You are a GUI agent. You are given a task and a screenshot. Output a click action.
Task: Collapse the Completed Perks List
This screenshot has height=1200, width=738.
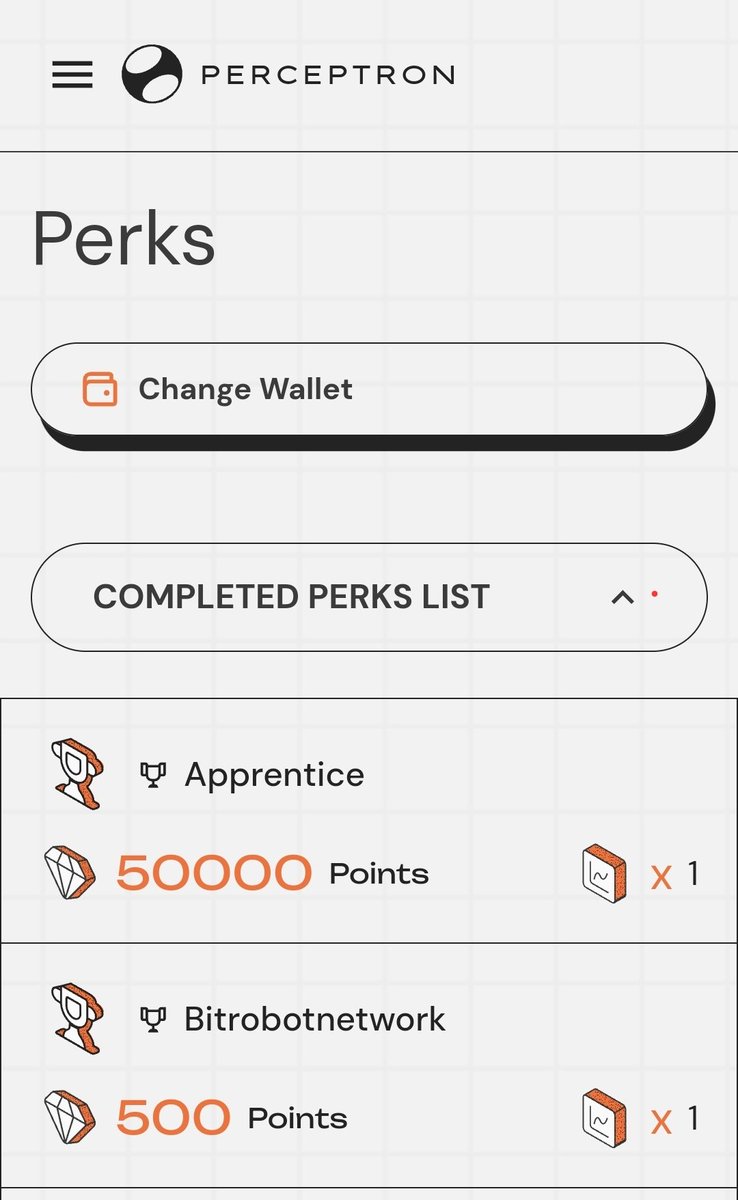pyautogui.click(x=622, y=597)
